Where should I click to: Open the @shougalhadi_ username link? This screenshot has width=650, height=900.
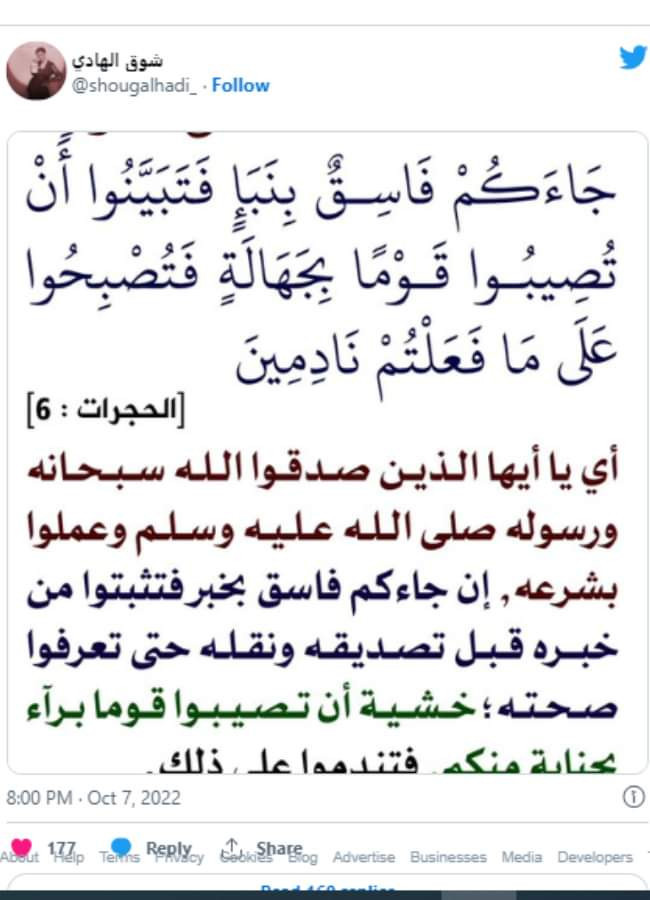(x=134, y=86)
